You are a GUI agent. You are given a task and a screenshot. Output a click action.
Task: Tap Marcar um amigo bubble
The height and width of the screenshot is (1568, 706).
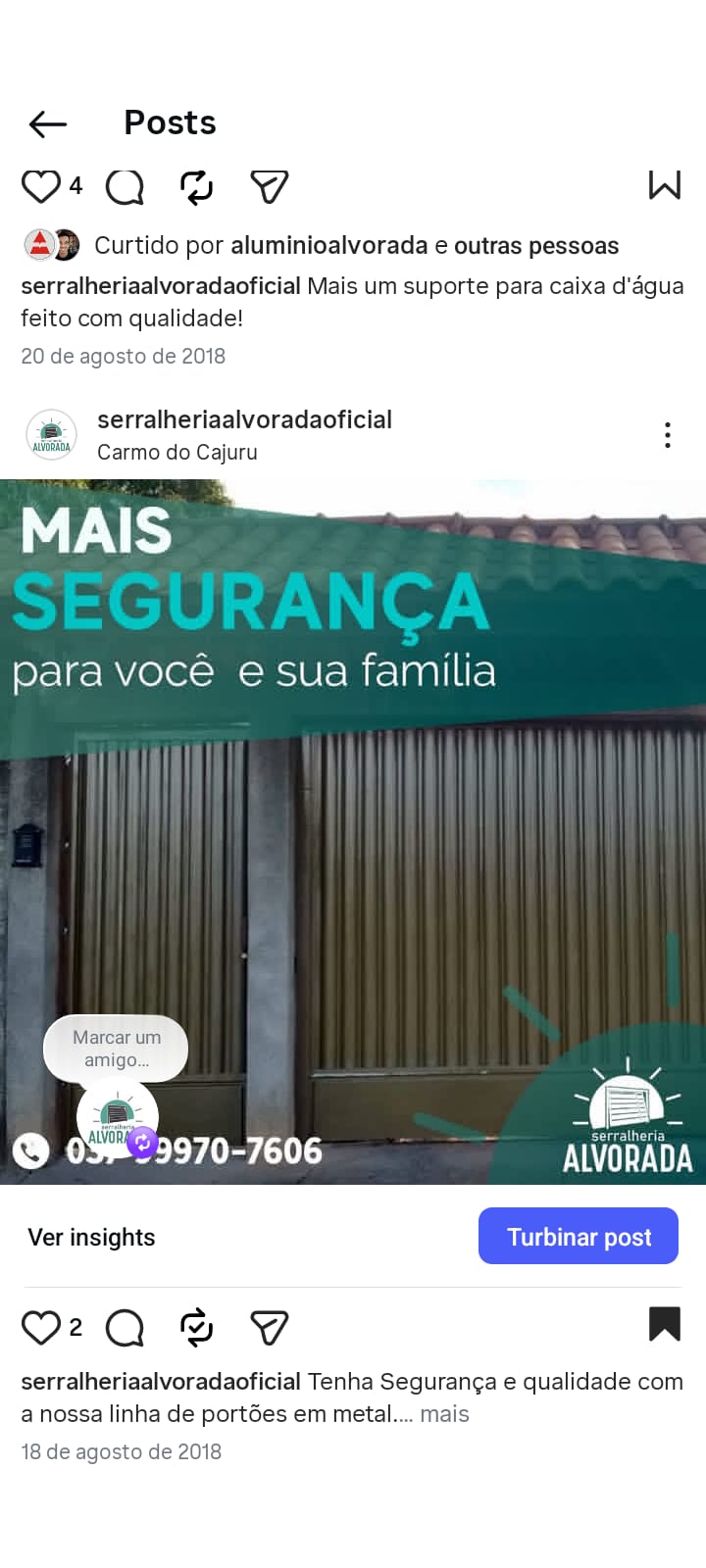(116, 1049)
